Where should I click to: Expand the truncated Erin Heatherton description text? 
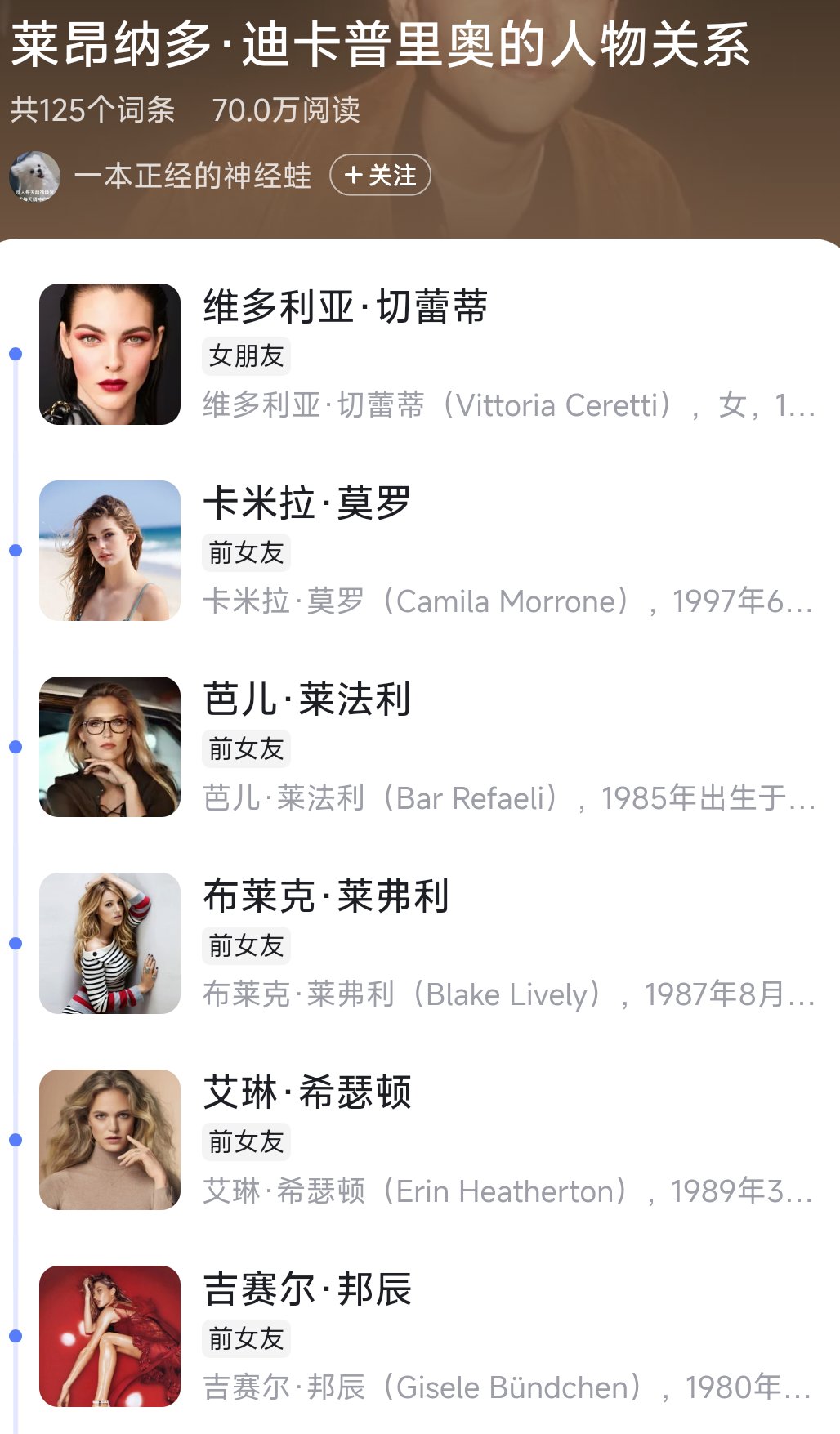(x=507, y=1191)
